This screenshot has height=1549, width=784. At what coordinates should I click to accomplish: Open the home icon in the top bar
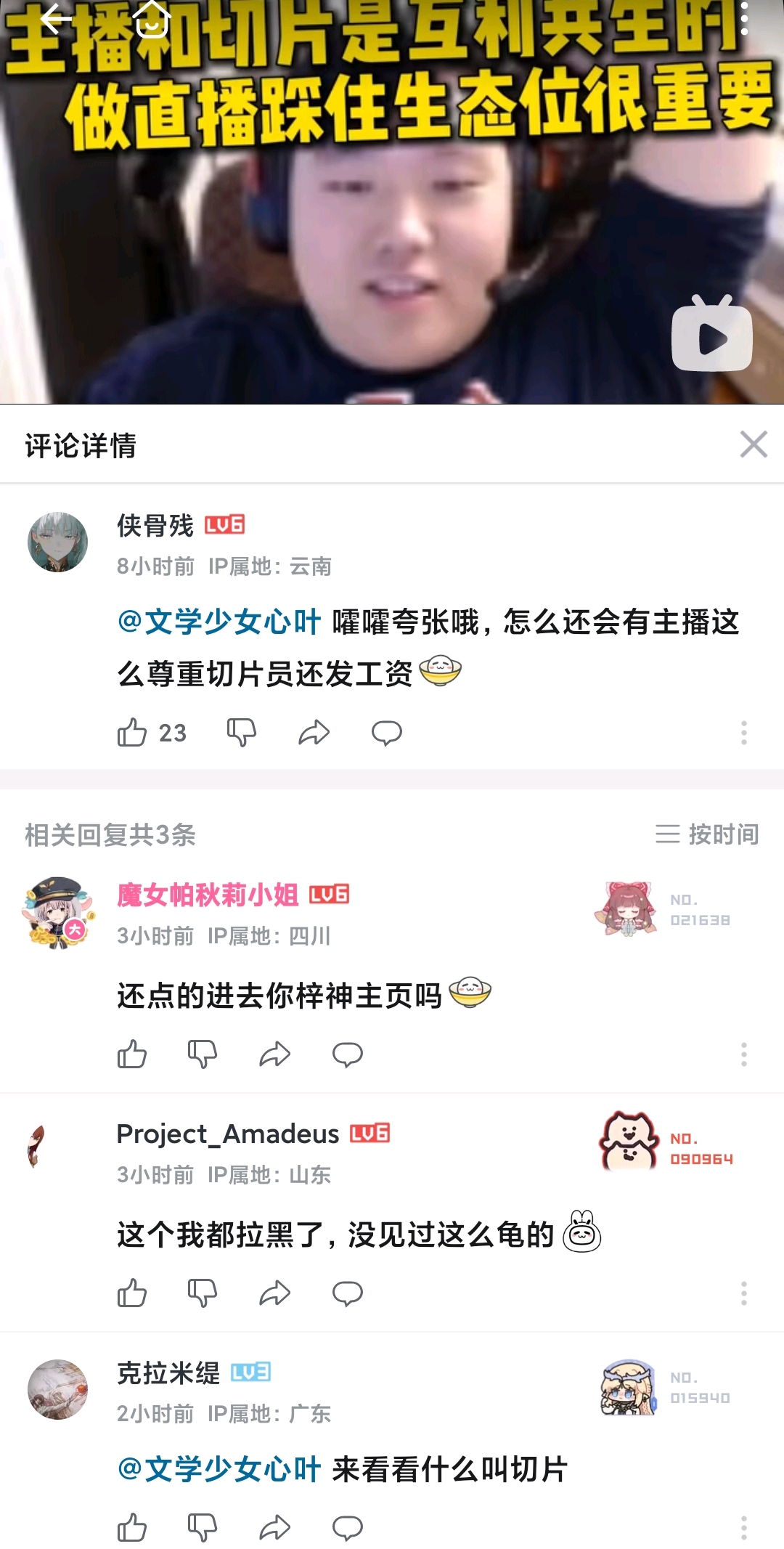tap(151, 20)
